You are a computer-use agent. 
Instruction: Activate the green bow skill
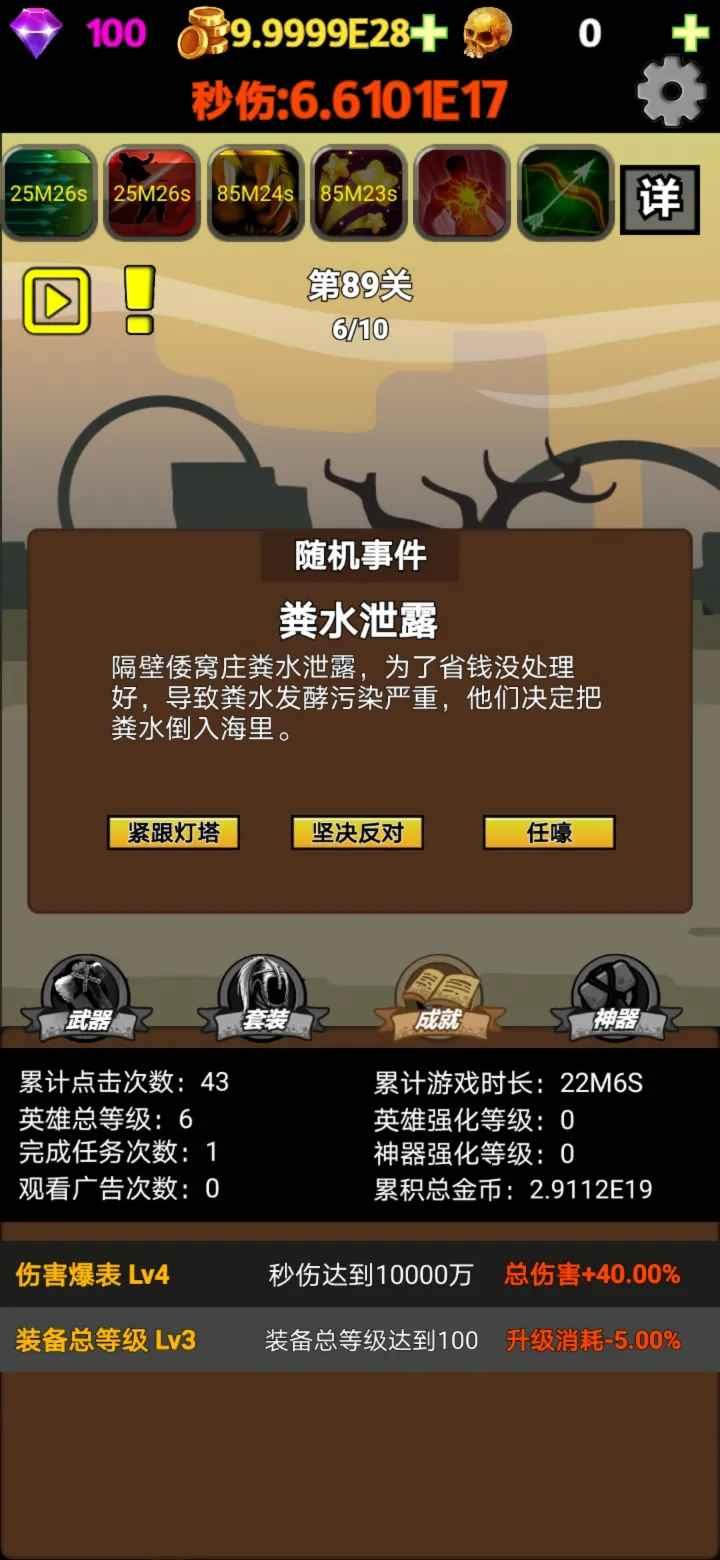coord(565,193)
